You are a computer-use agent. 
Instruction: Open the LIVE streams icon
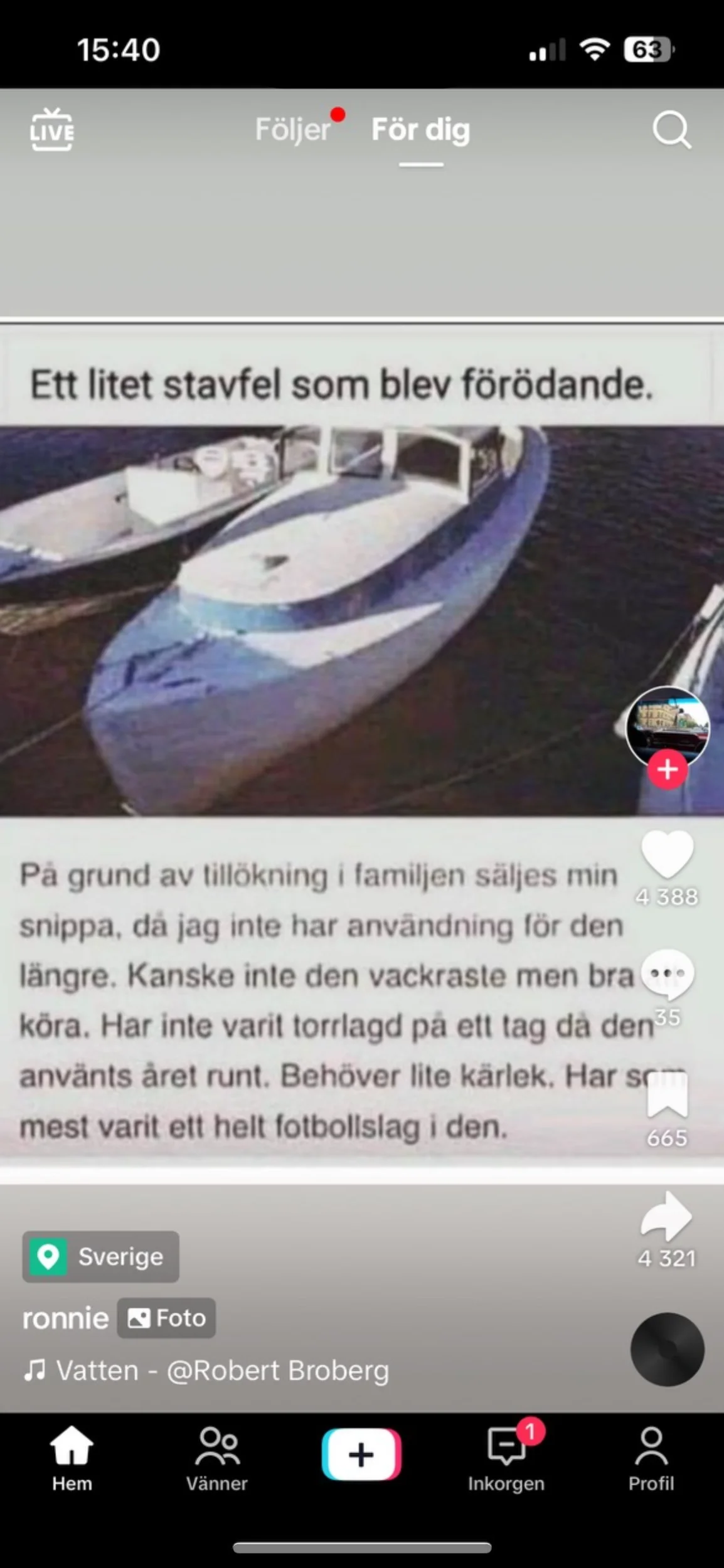[51, 130]
